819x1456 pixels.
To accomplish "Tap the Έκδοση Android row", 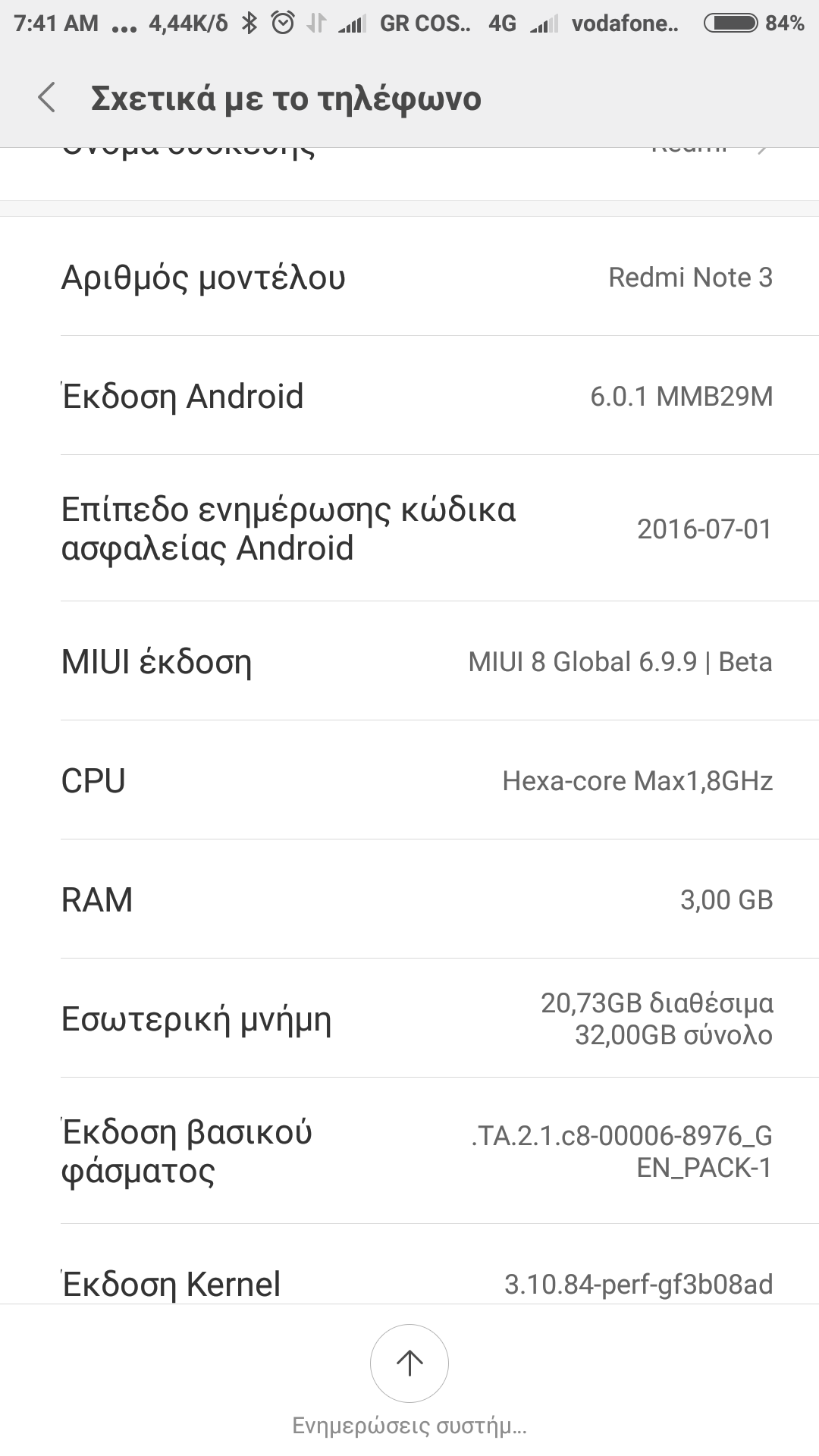I will coord(409,396).
